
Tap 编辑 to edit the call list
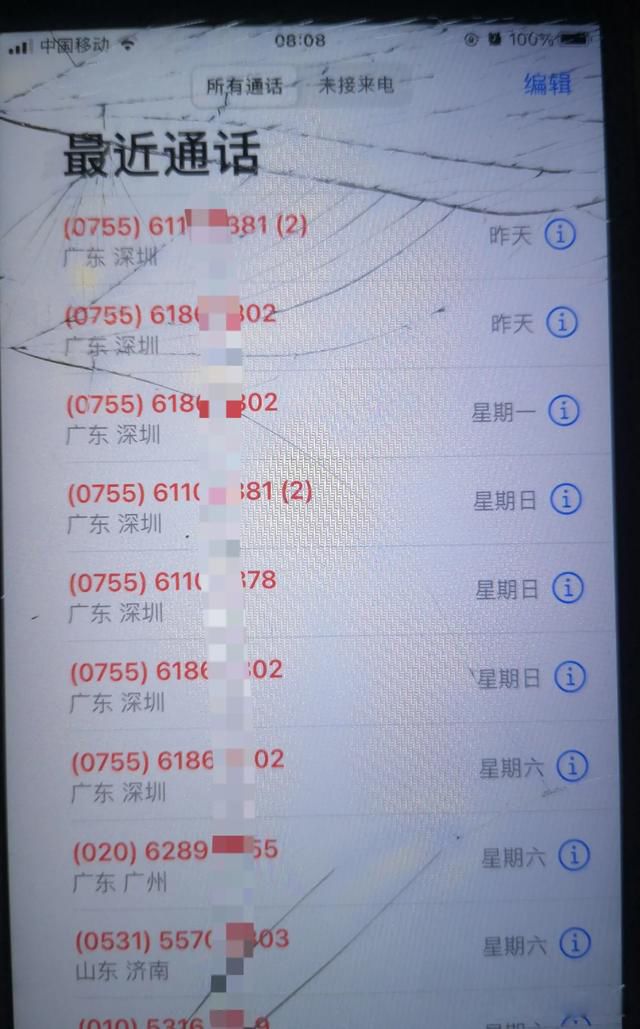547,84
